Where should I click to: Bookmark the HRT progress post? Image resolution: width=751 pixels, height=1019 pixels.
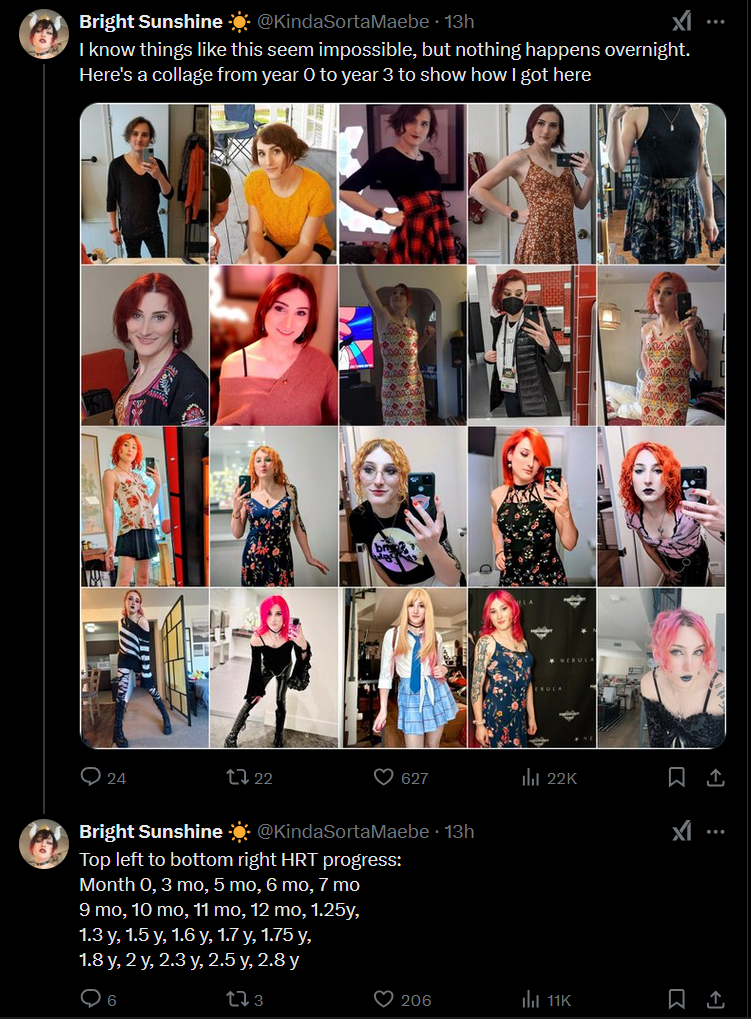[677, 999]
